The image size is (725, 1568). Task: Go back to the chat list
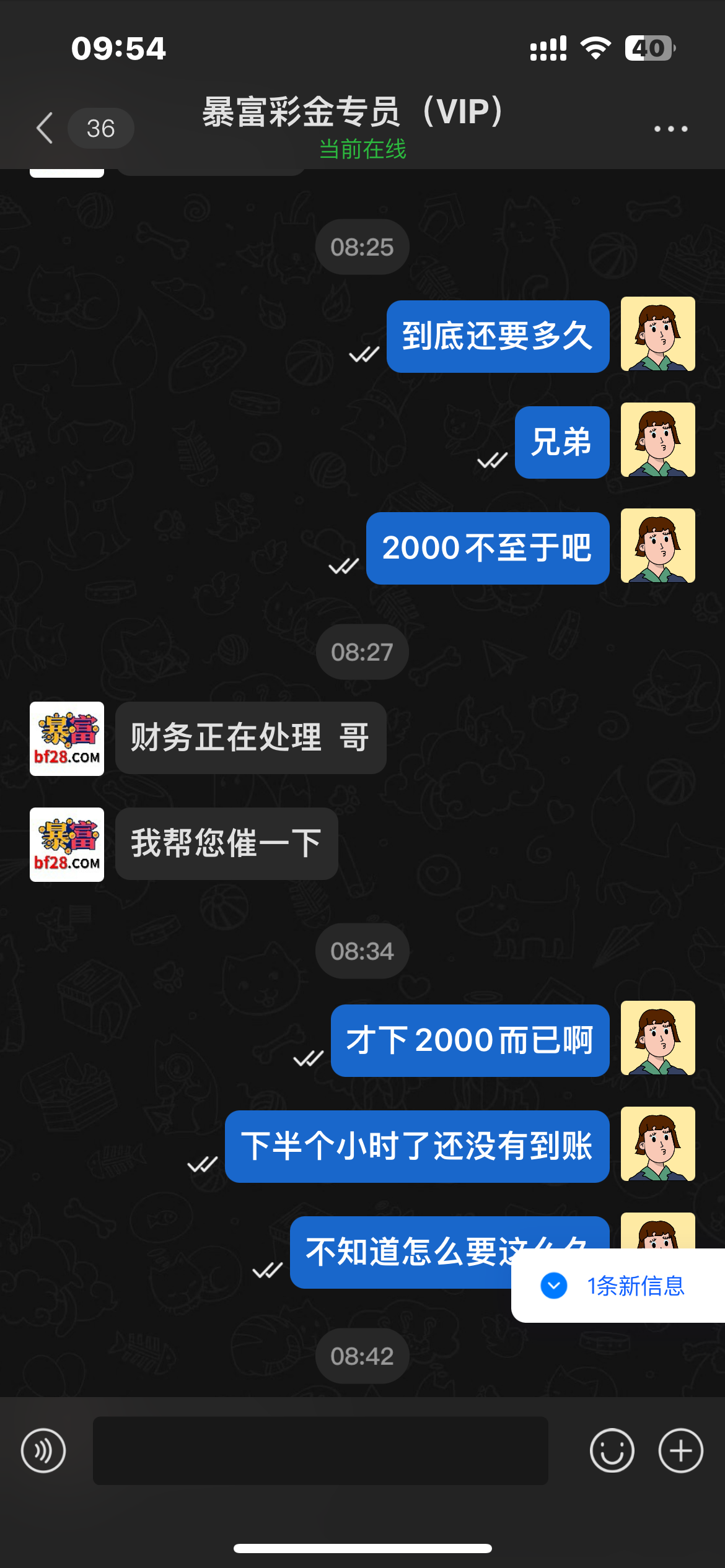[x=45, y=128]
